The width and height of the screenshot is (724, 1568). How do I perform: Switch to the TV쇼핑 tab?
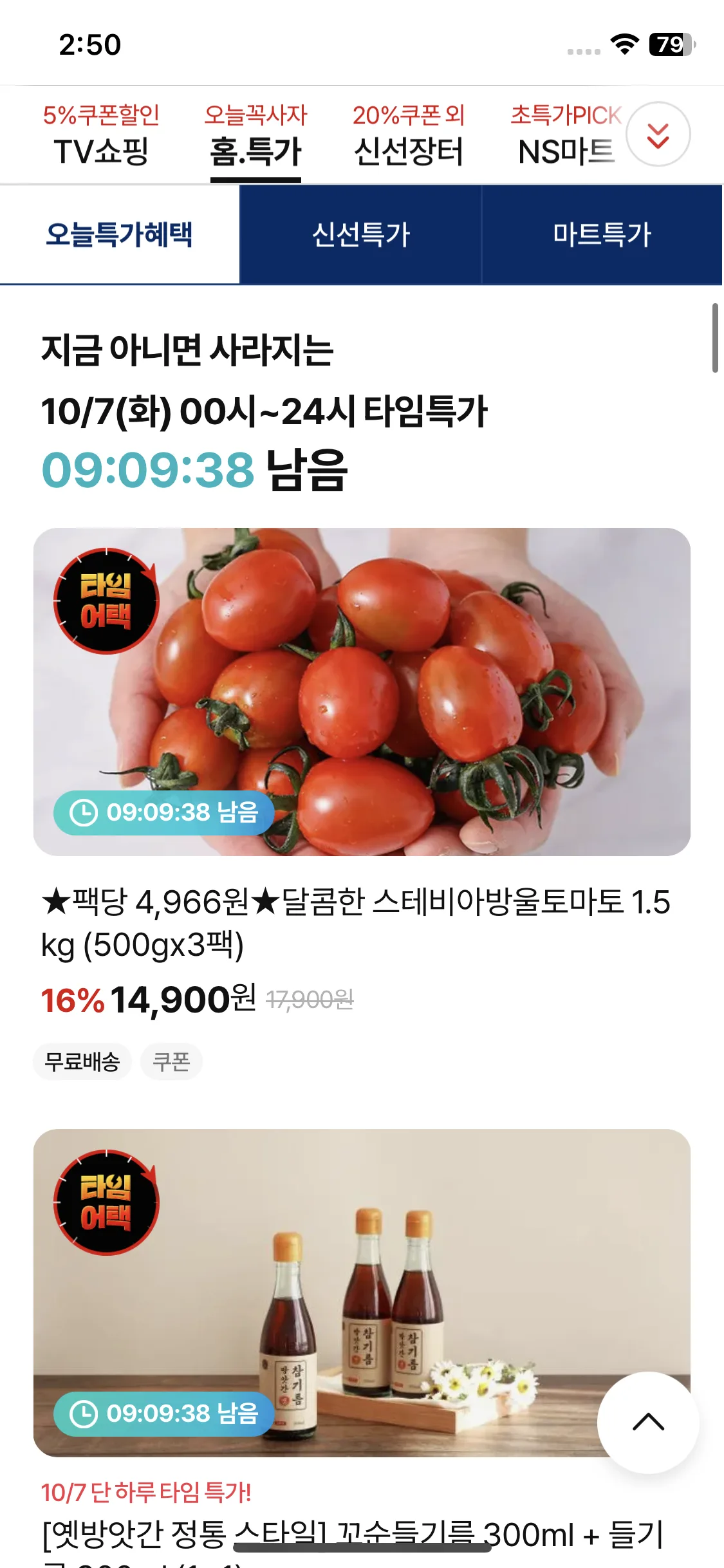[101, 136]
